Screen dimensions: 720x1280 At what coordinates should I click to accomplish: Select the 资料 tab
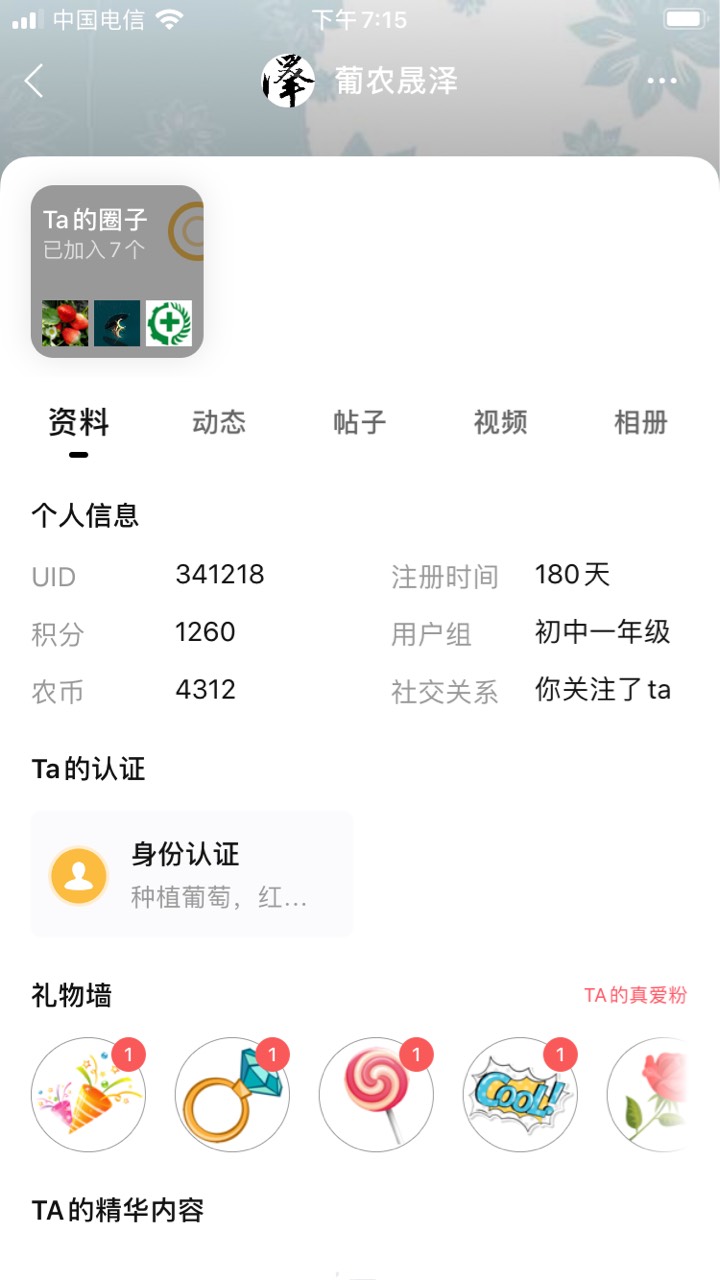(79, 422)
